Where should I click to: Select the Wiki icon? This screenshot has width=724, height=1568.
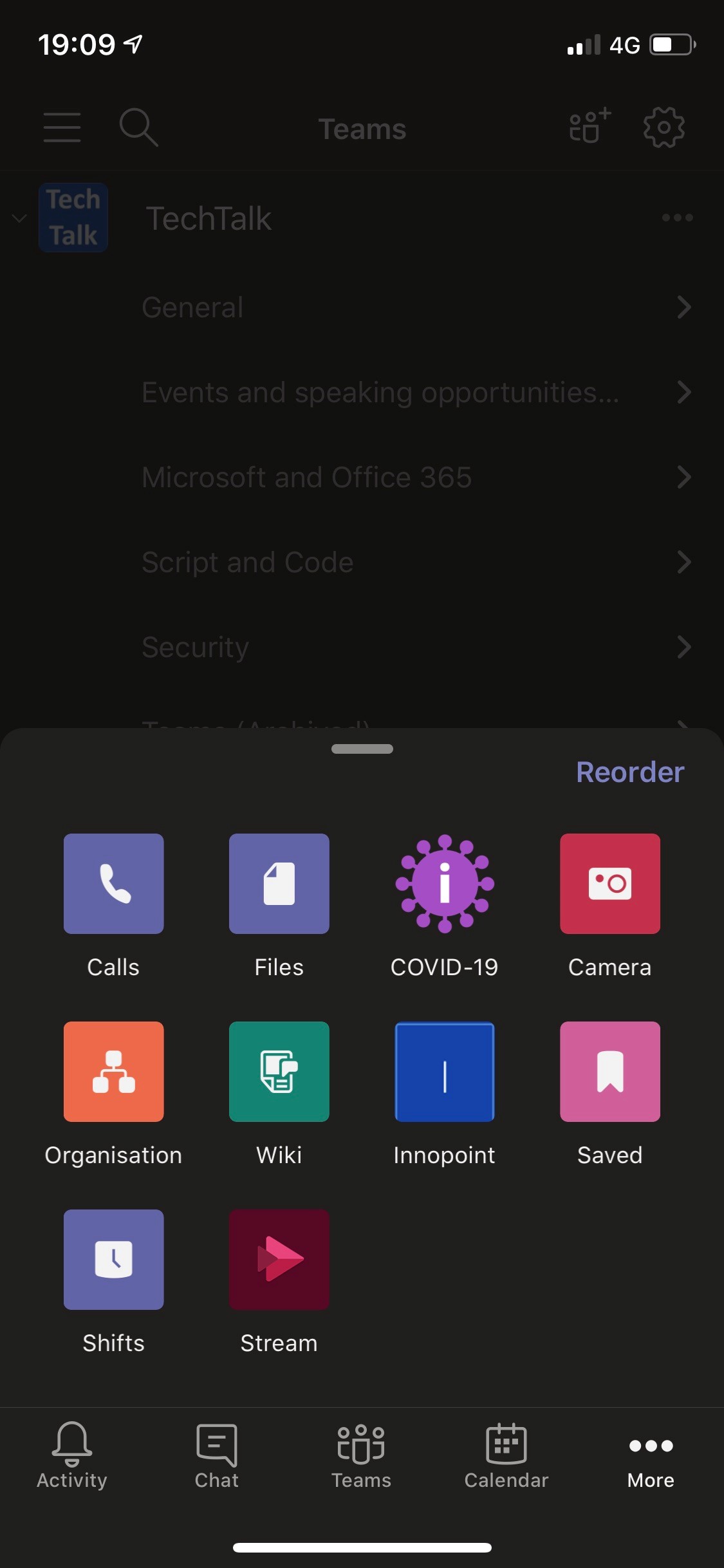pos(279,1071)
